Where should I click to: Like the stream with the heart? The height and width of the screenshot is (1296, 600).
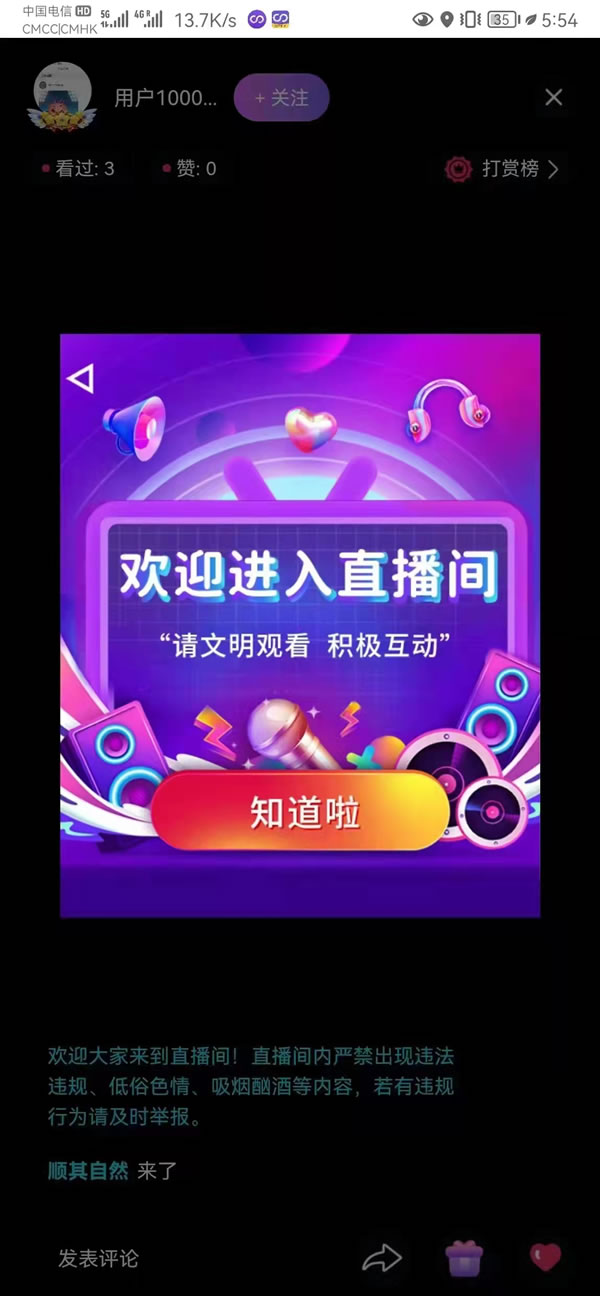[x=545, y=1257]
